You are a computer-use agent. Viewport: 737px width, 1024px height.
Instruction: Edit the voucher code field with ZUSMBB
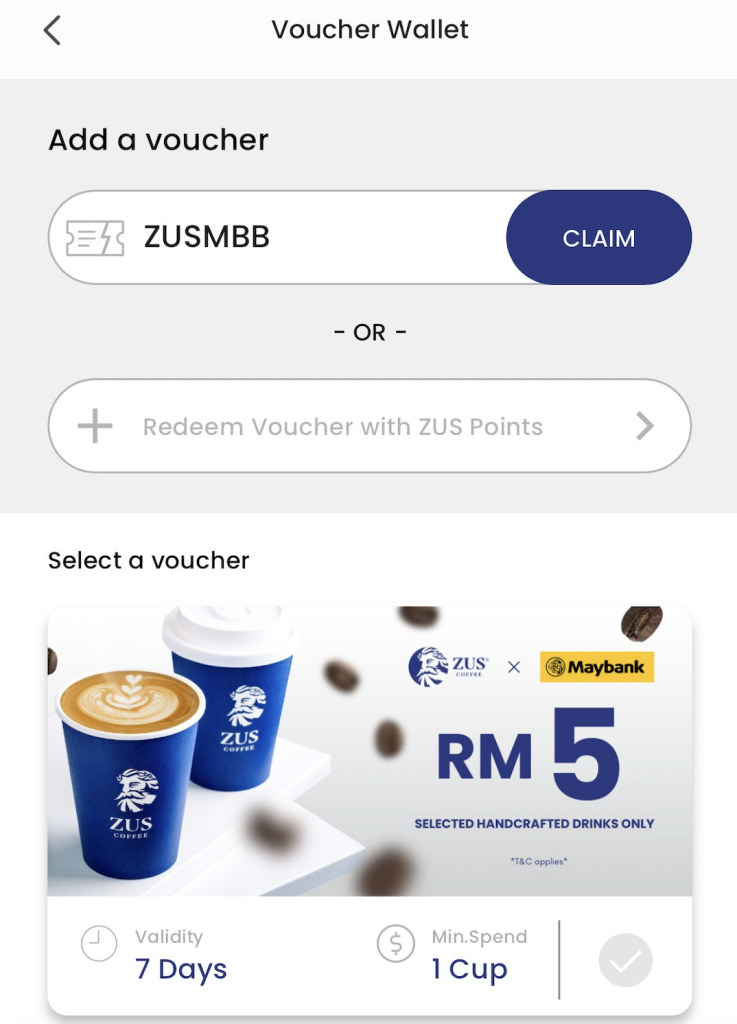pyautogui.click(x=300, y=238)
